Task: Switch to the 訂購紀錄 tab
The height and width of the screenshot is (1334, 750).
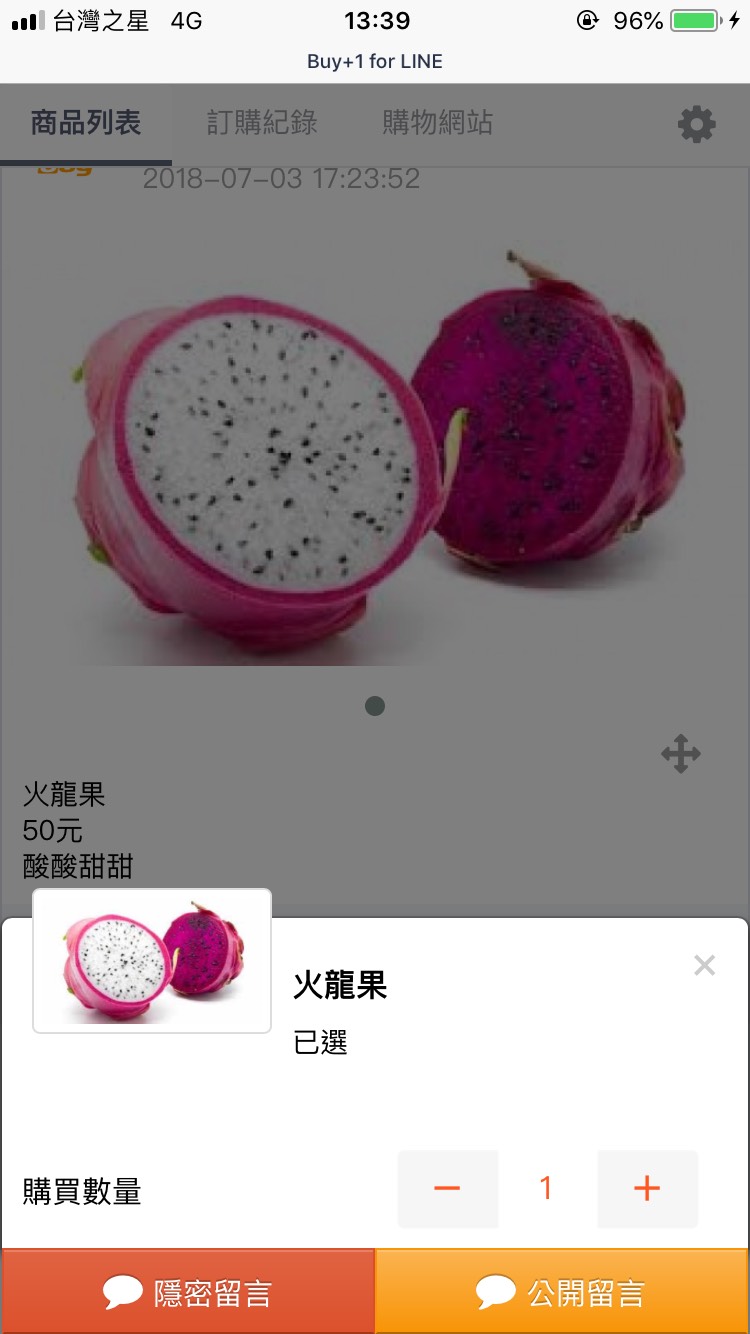Action: pos(262,123)
